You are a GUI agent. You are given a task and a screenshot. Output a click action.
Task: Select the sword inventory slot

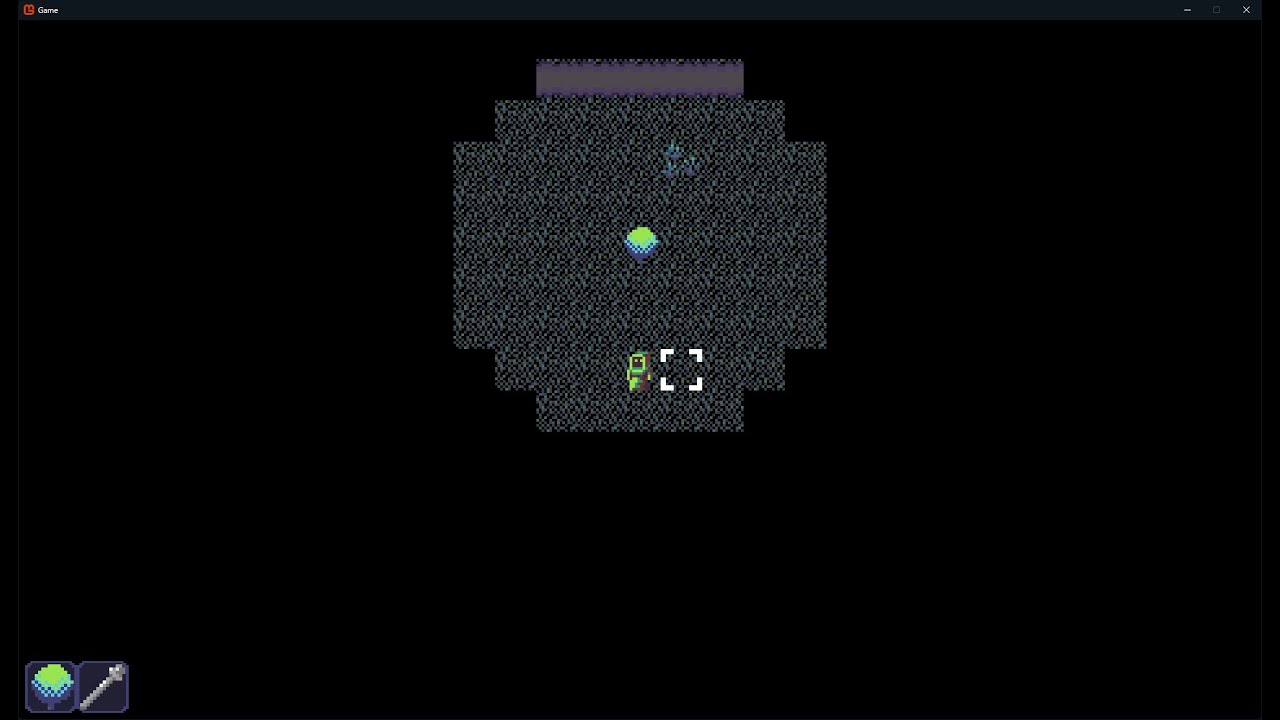(103, 686)
